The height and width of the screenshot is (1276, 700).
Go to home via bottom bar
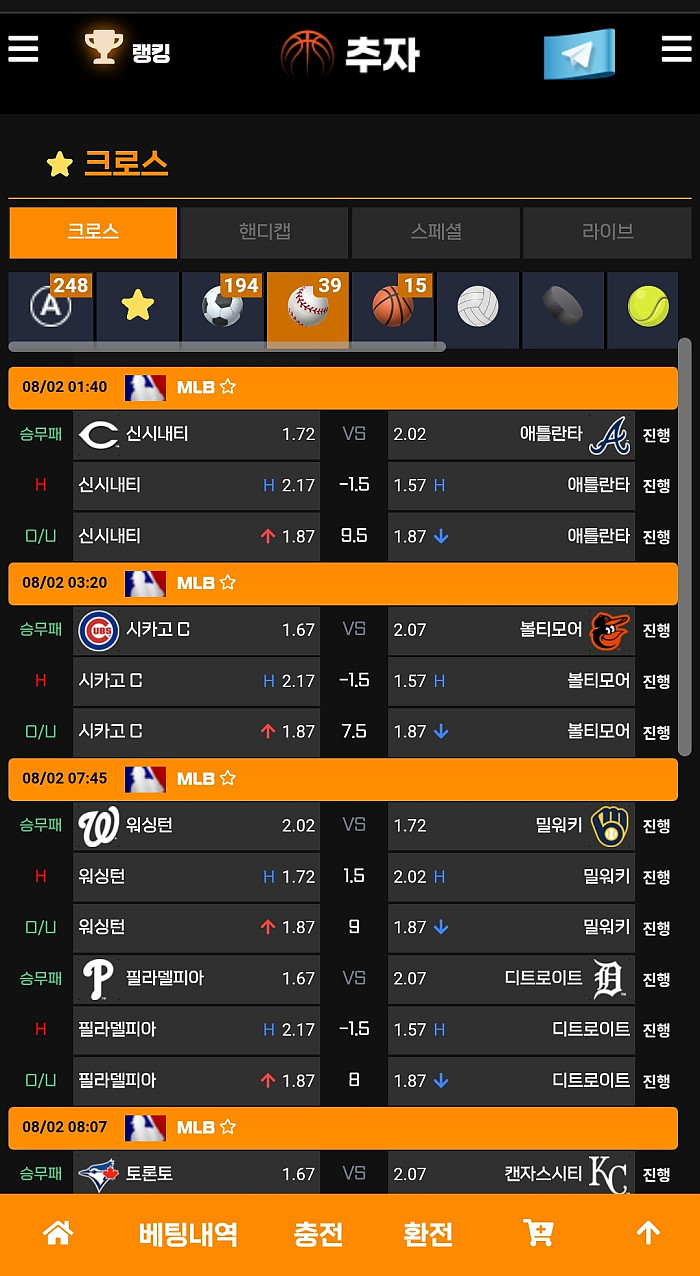[x=58, y=1233]
